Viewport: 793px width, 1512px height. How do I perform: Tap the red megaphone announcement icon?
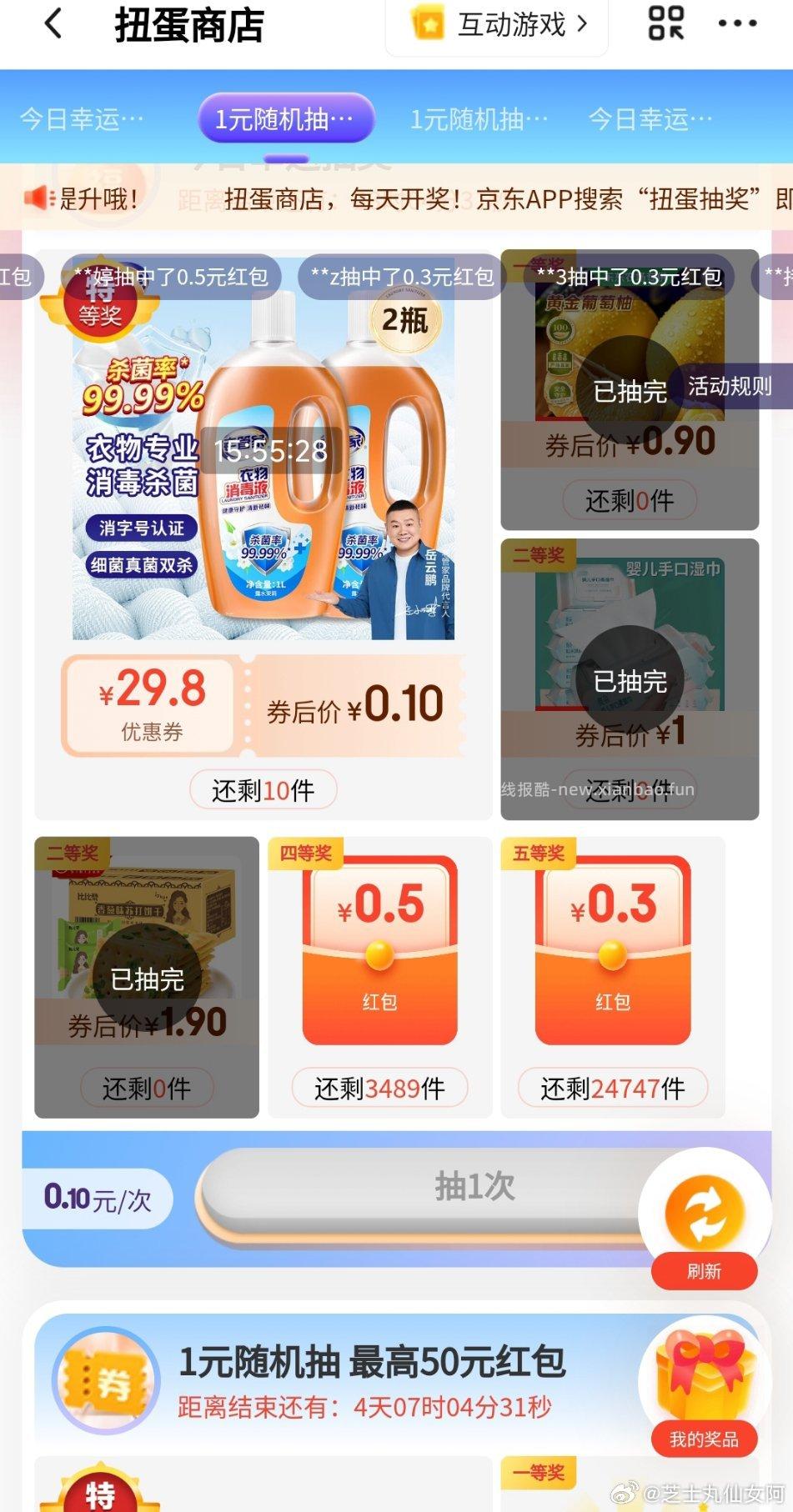click(x=35, y=198)
